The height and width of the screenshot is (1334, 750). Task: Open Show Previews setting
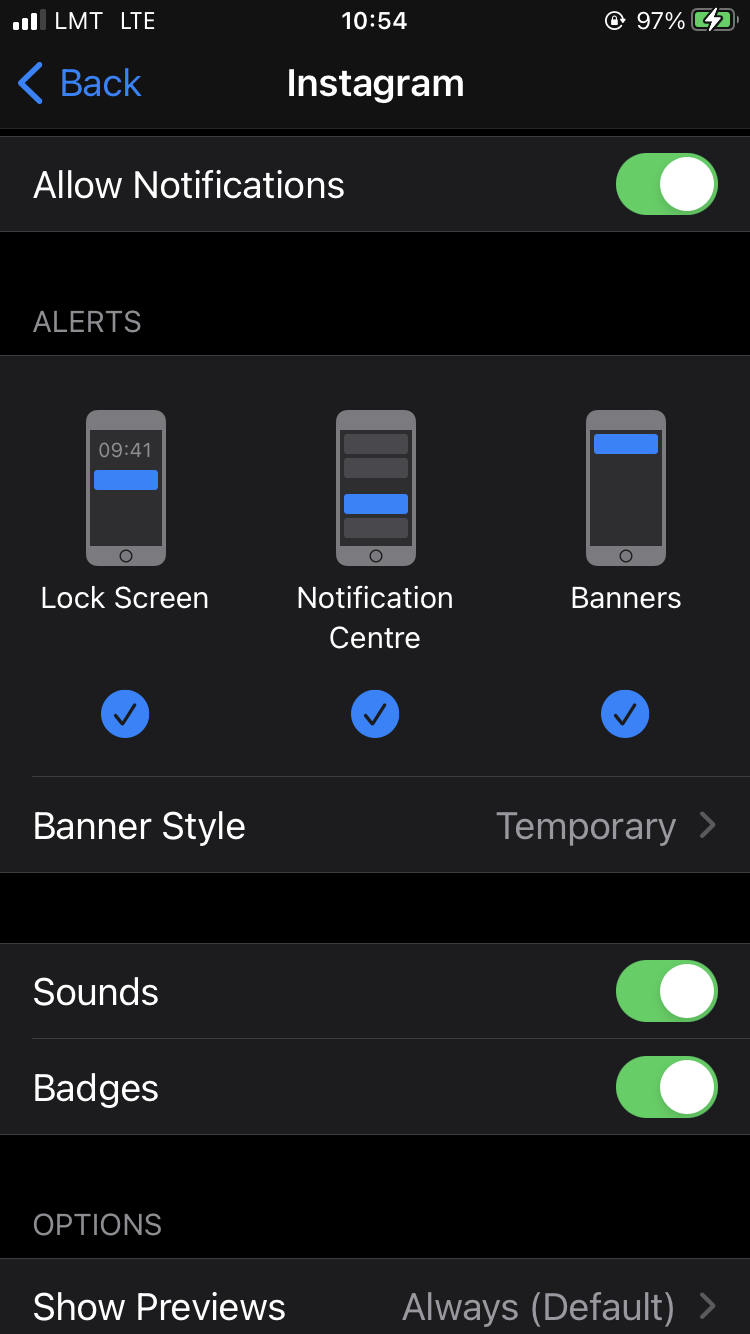(x=375, y=1304)
